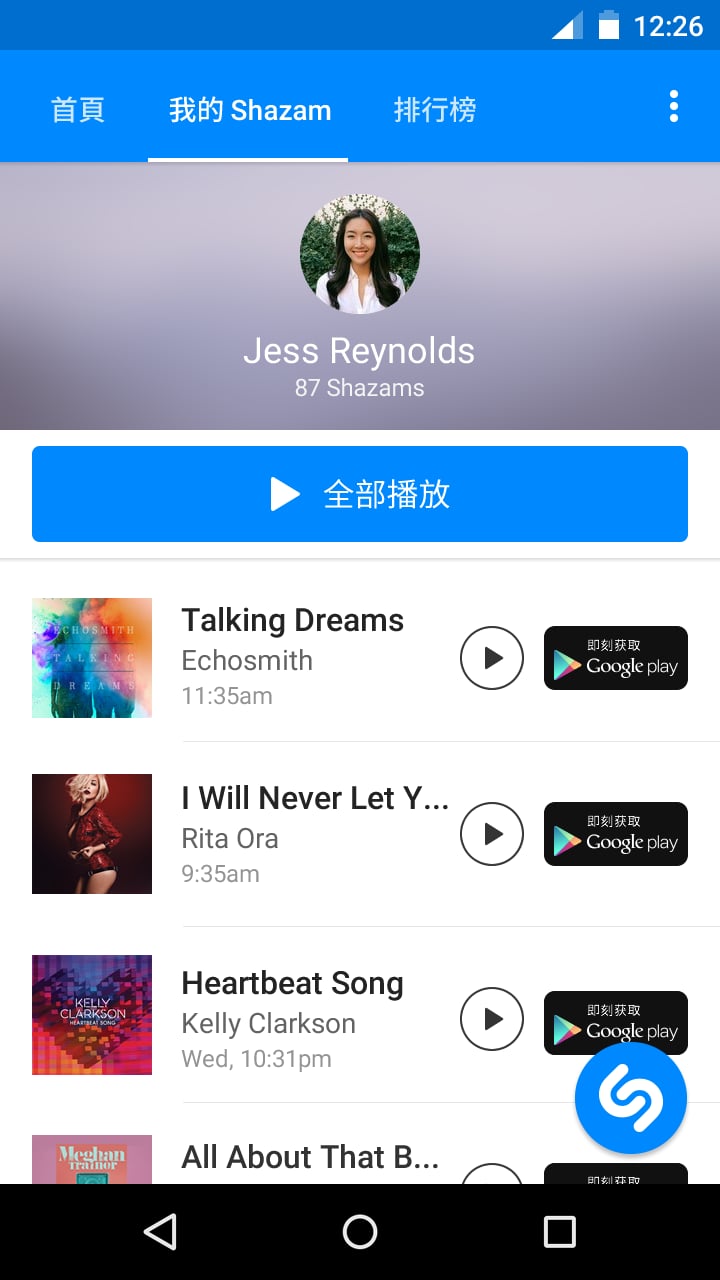
Task: Tap the Shazam recognition floating button
Action: [630, 1097]
